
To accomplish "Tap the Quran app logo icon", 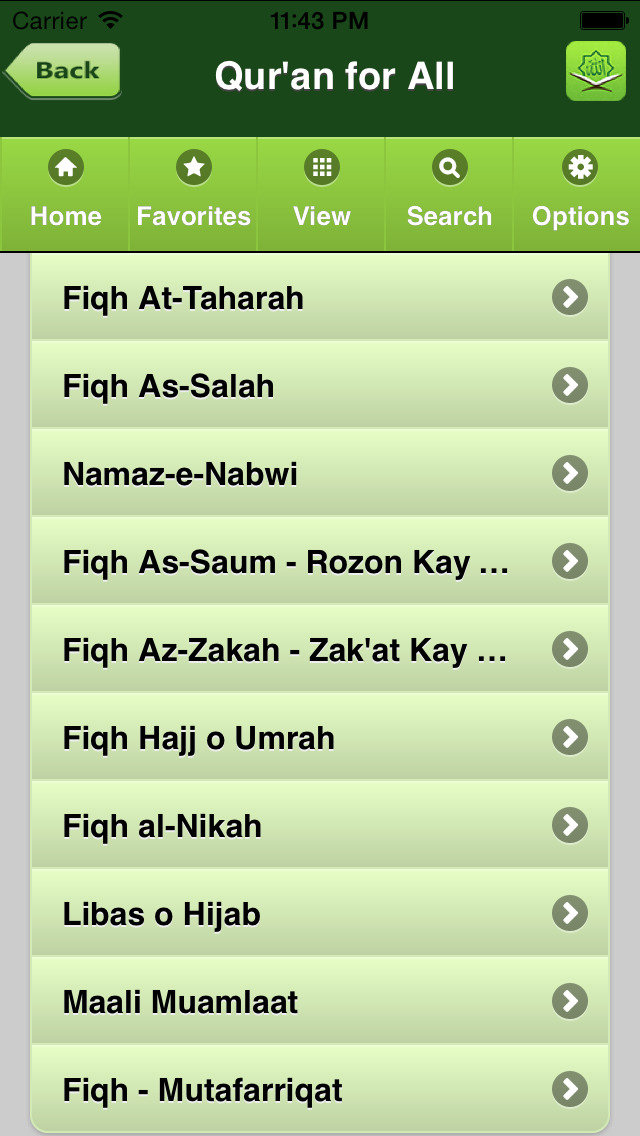I will 596,71.
